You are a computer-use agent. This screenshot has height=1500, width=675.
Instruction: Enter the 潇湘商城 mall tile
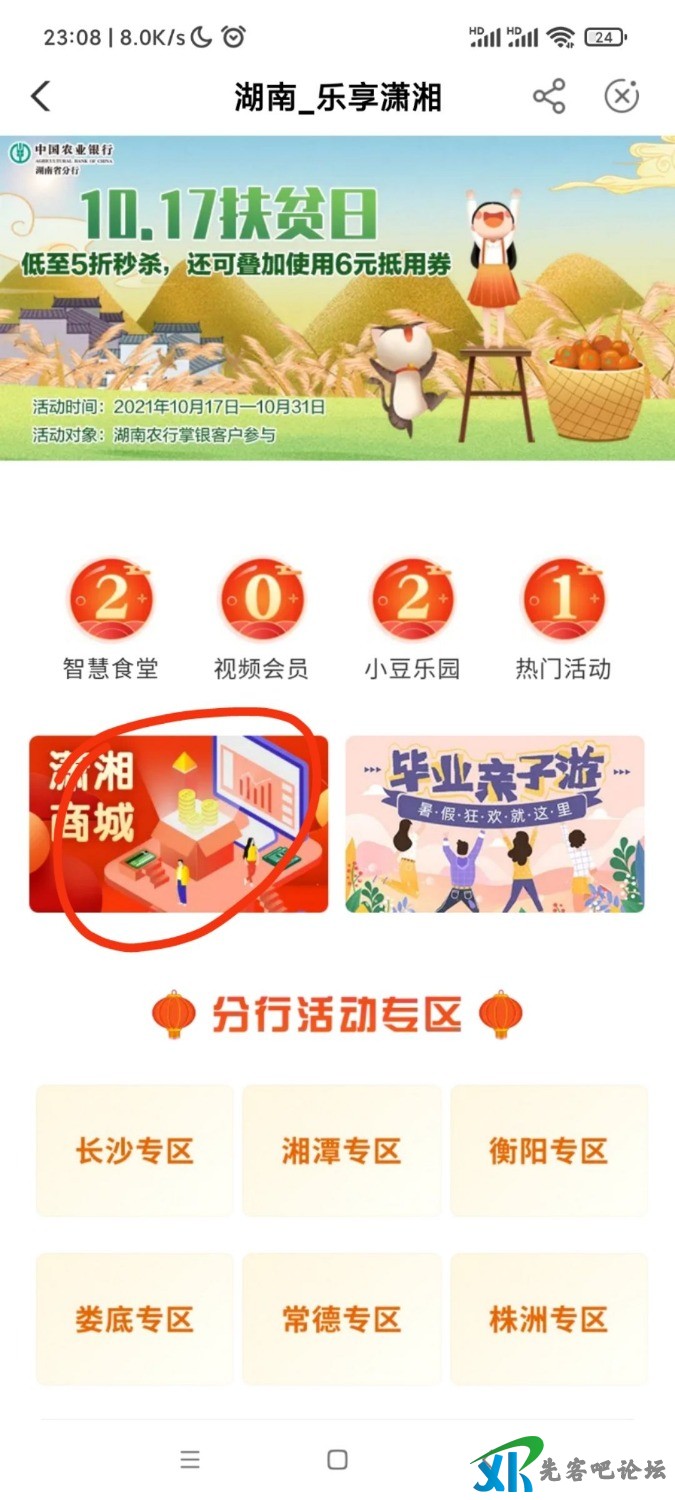coord(178,823)
